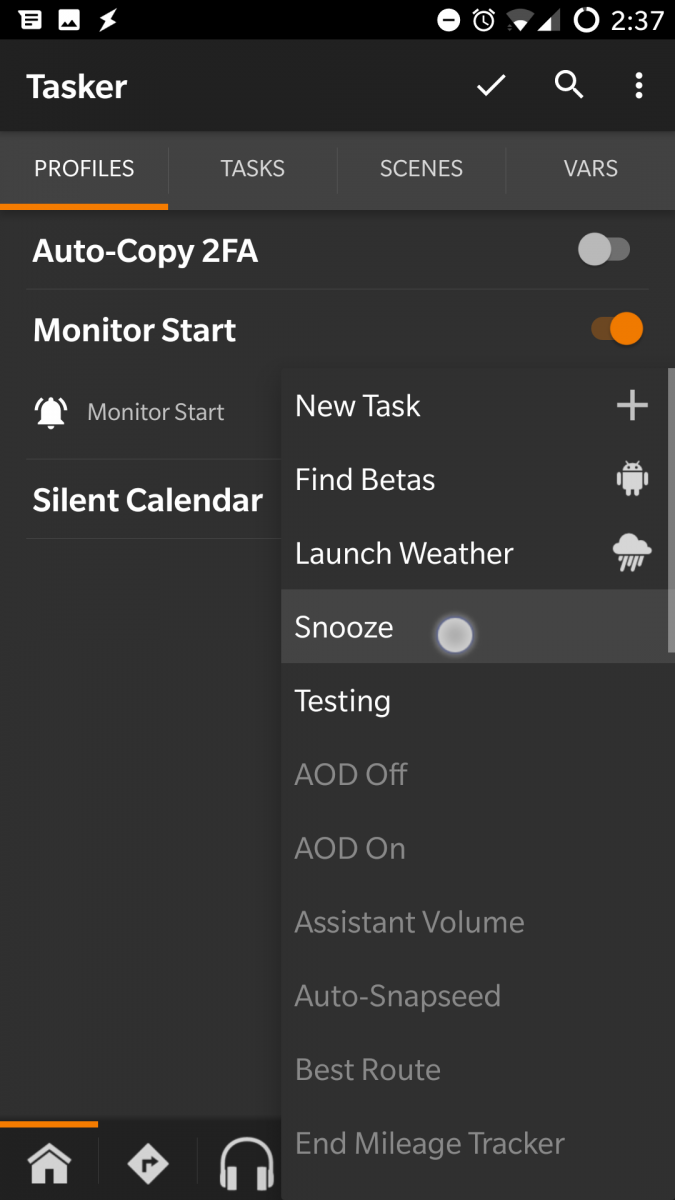Disable the Monitor Start profile
The image size is (675, 1200).
[x=616, y=329]
